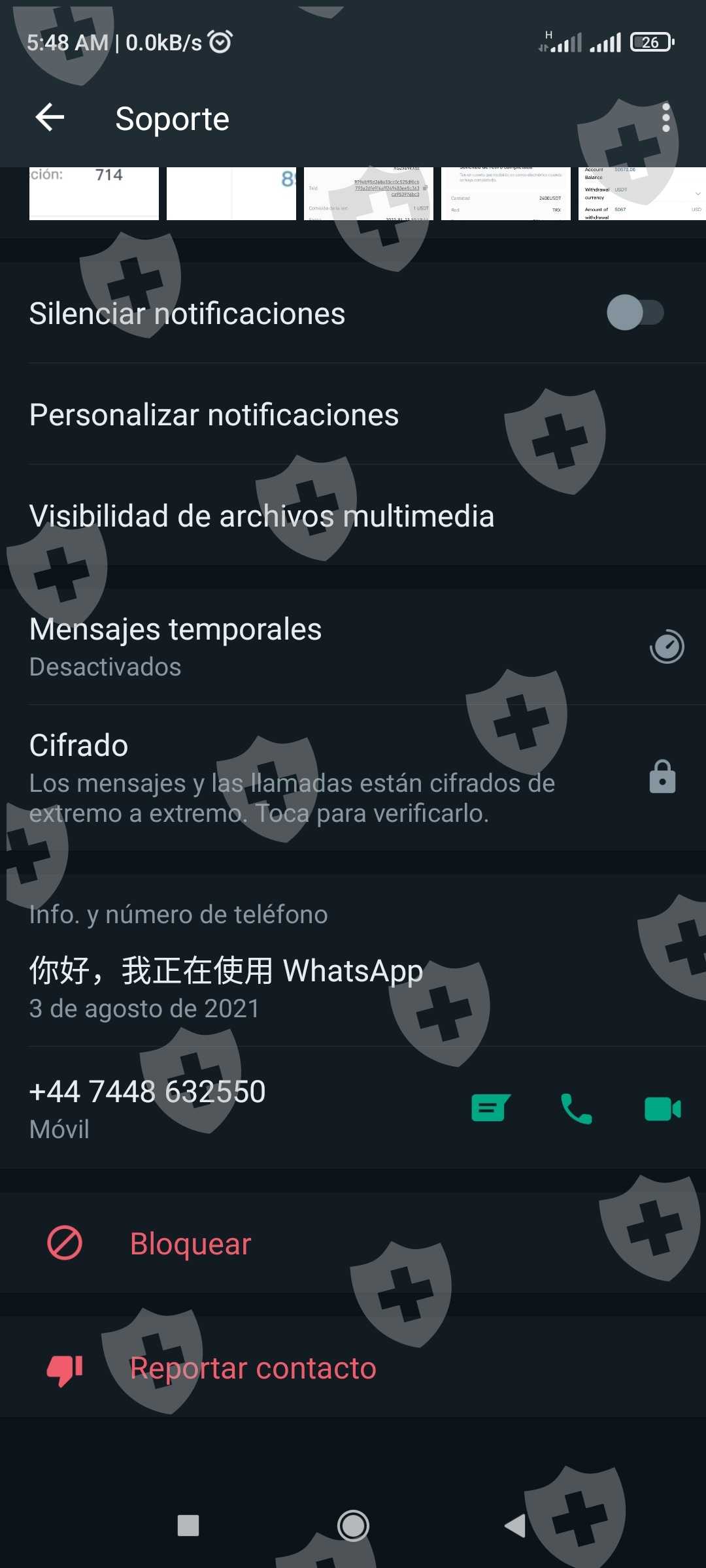Tap Bloquear to block this contact

[x=190, y=1243]
